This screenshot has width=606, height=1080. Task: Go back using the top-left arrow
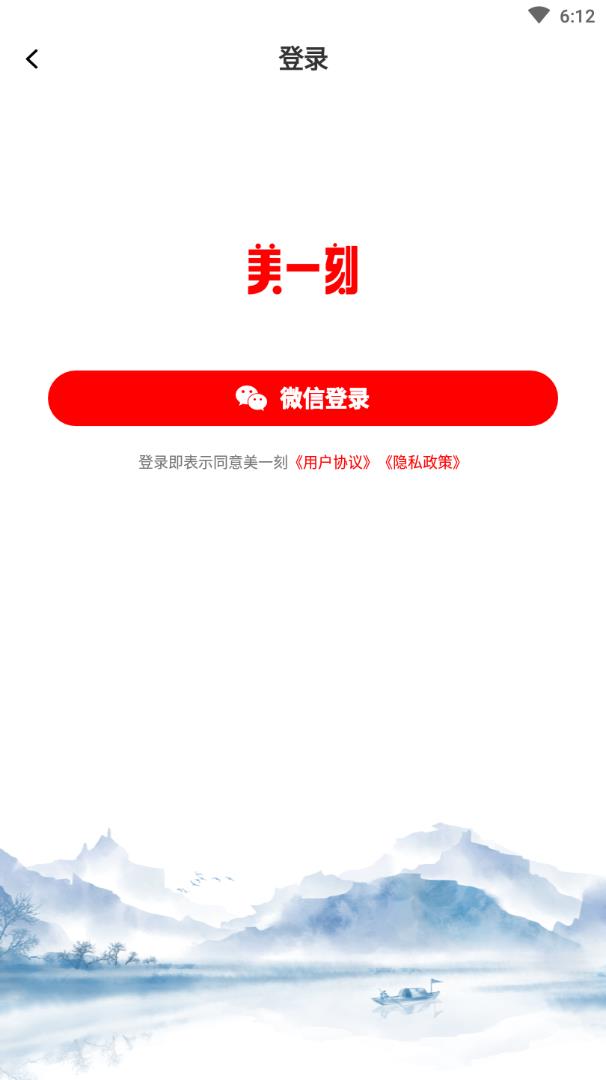[x=32, y=59]
